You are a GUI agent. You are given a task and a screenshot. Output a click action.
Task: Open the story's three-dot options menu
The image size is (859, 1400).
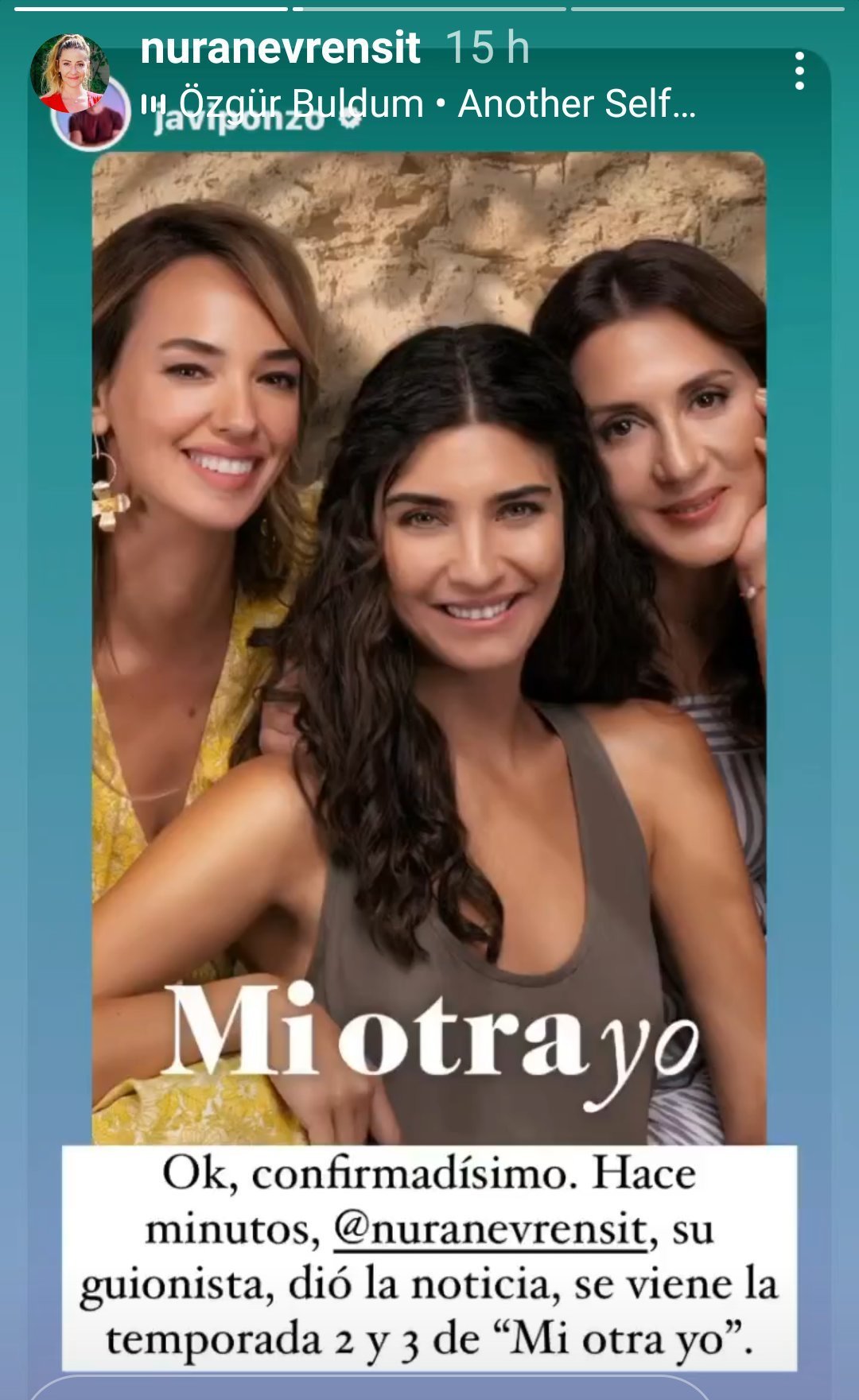point(799,72)
